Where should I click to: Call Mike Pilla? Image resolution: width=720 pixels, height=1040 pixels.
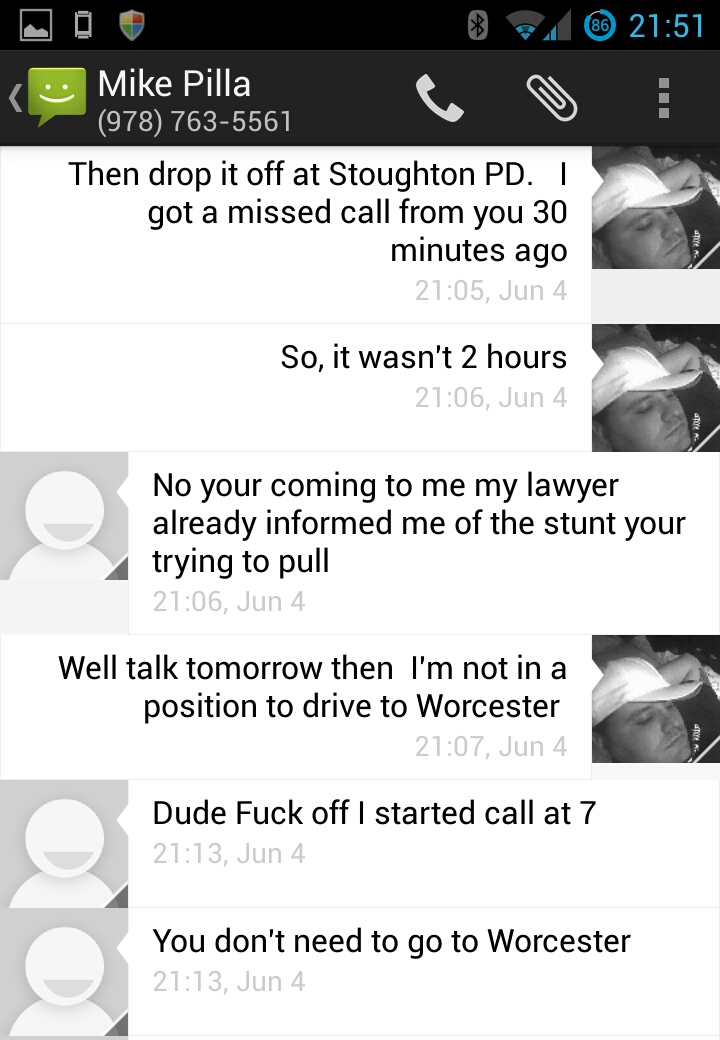coord(440,98)
